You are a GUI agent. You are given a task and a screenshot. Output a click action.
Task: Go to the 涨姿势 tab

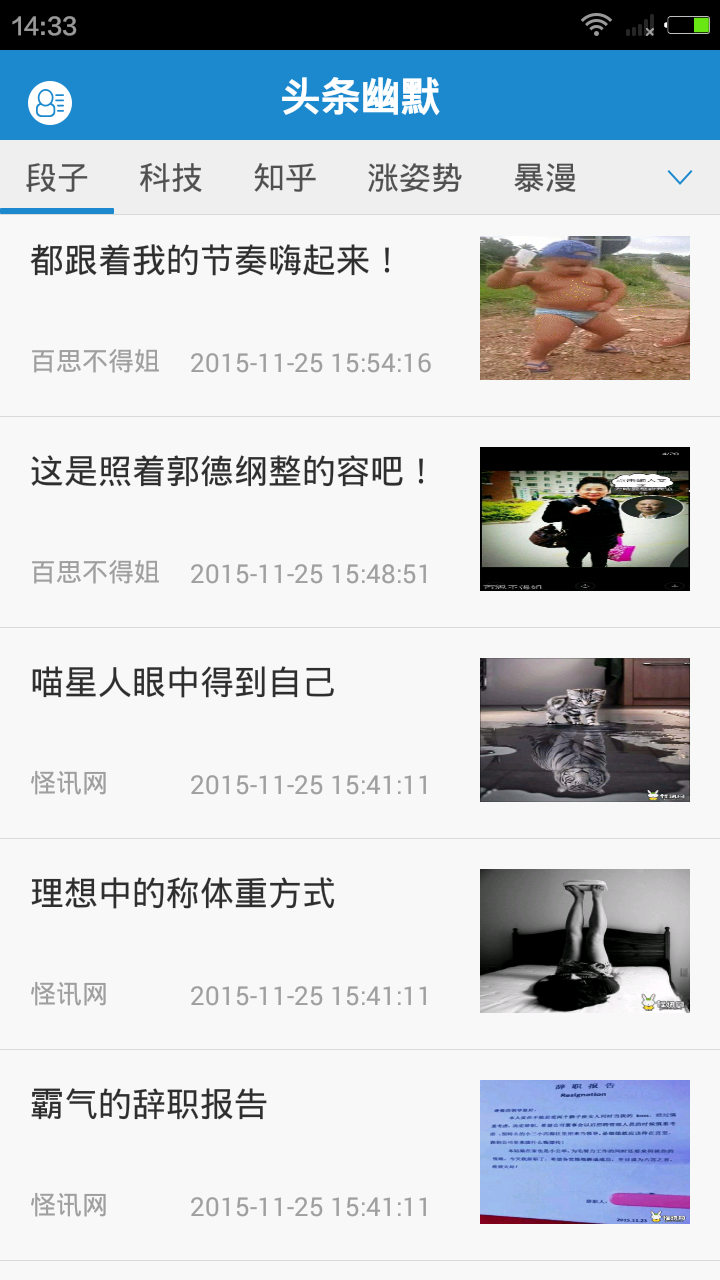[414, 178]
